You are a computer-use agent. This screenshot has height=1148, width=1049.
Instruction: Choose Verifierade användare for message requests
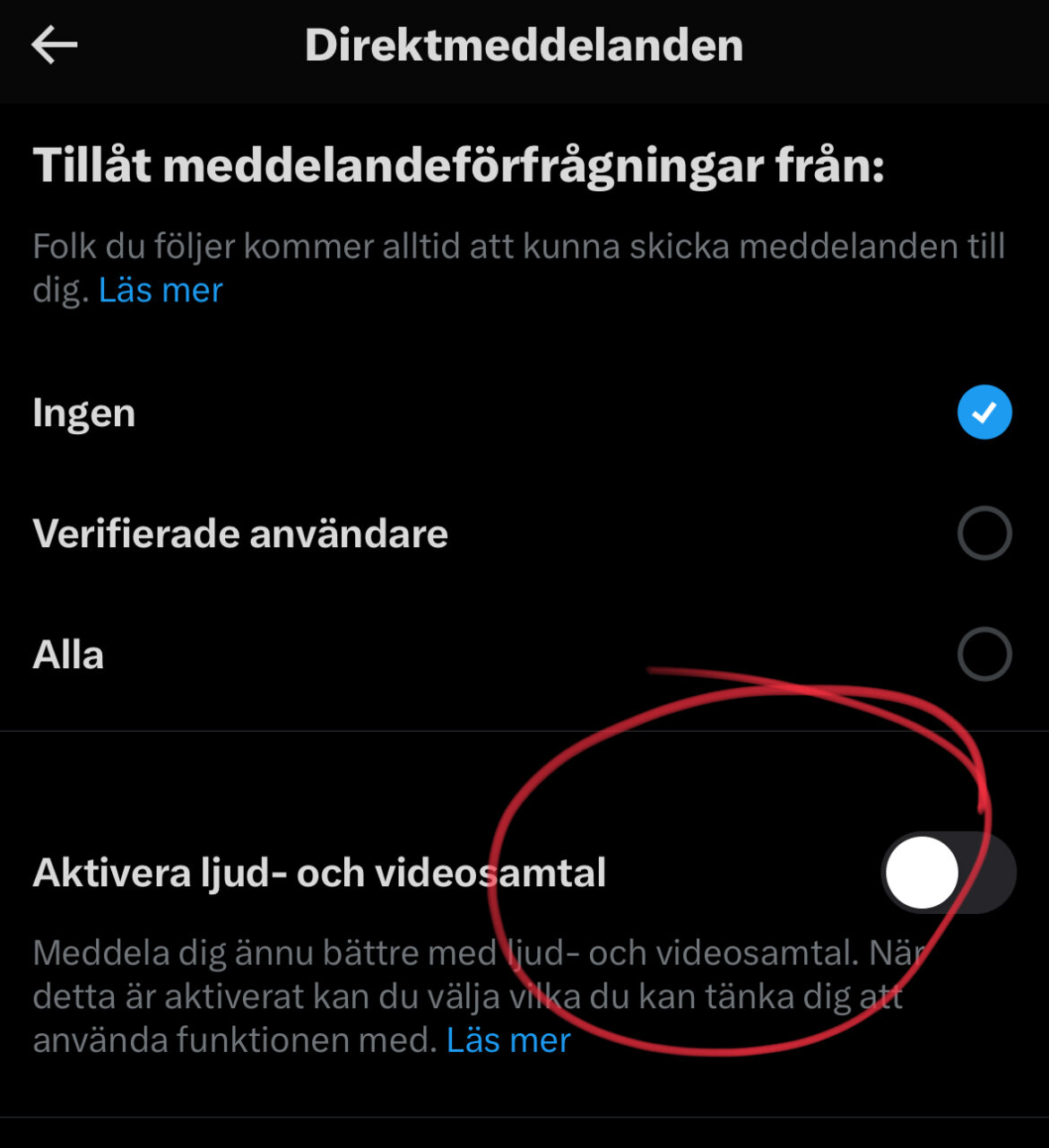click(984, 534)
